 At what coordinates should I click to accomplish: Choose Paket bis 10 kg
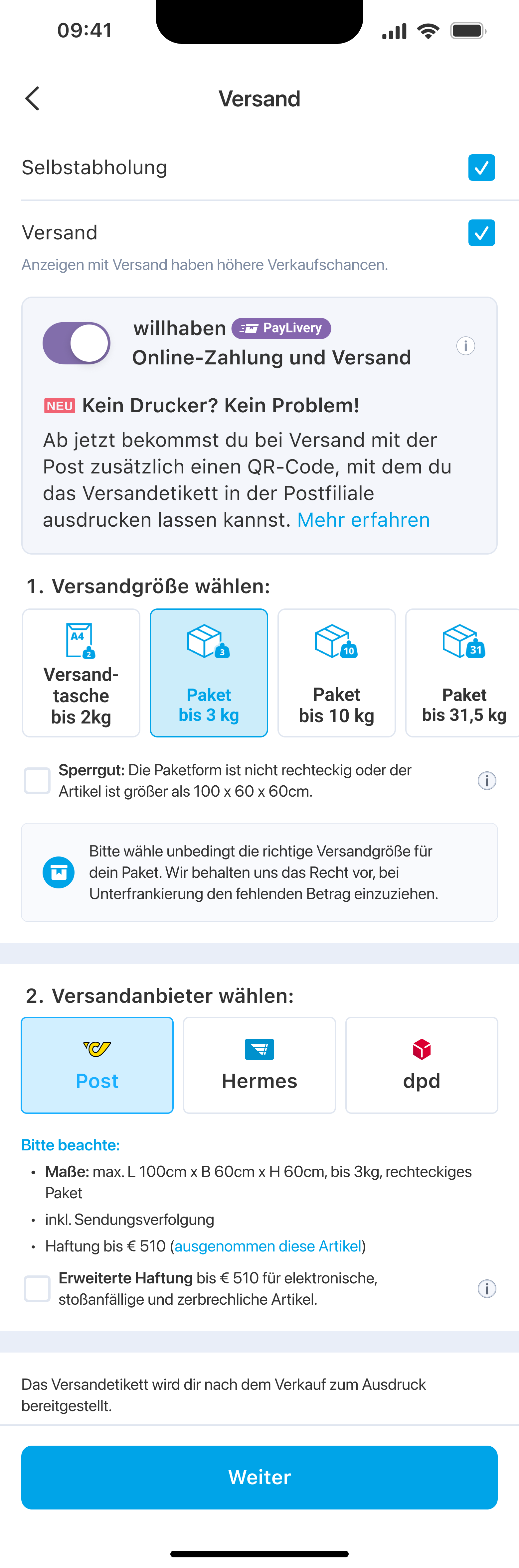point(336,673)
